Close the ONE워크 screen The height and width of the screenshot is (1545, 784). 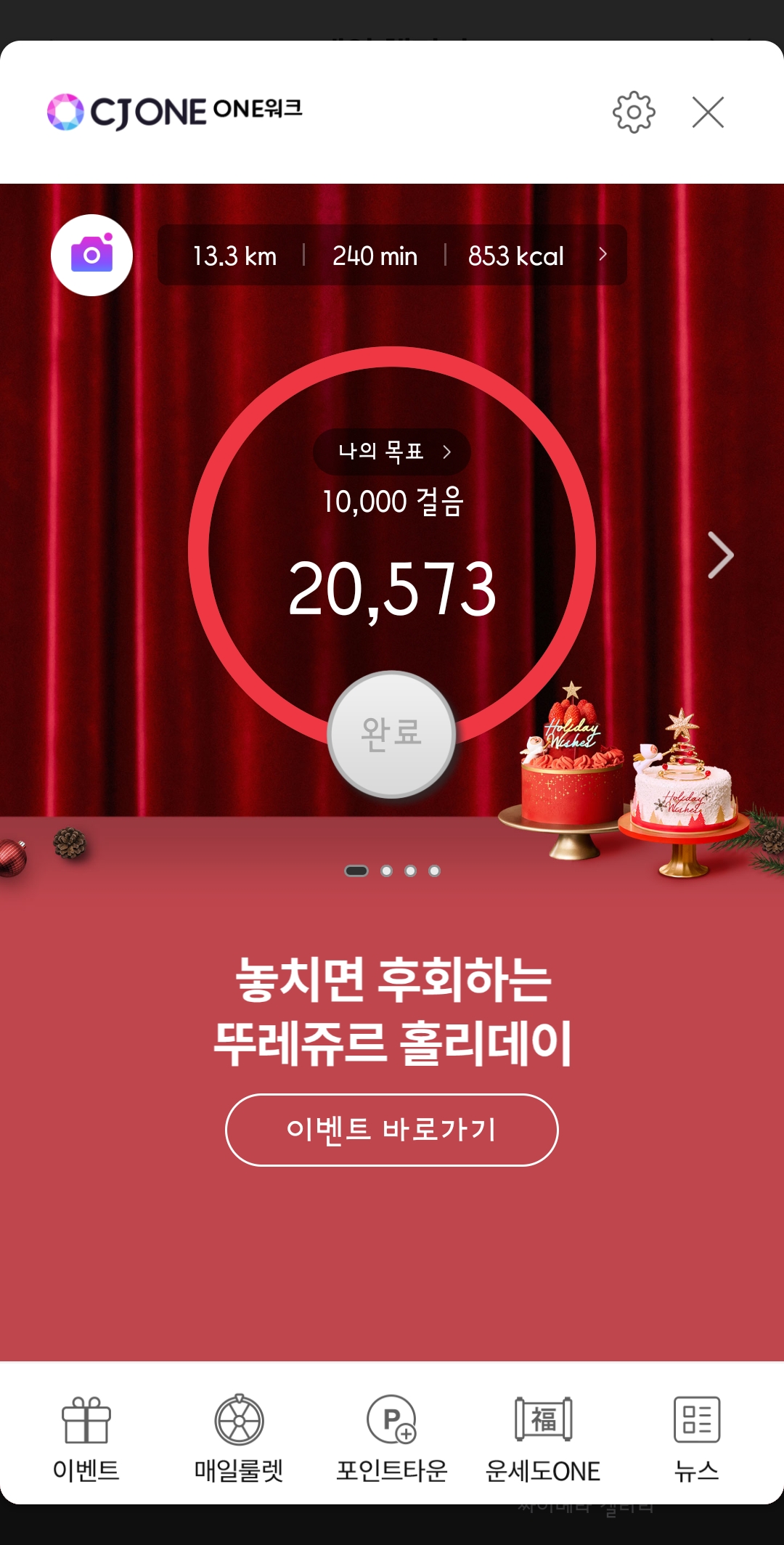pyautogui.click(x=708, y=112)
